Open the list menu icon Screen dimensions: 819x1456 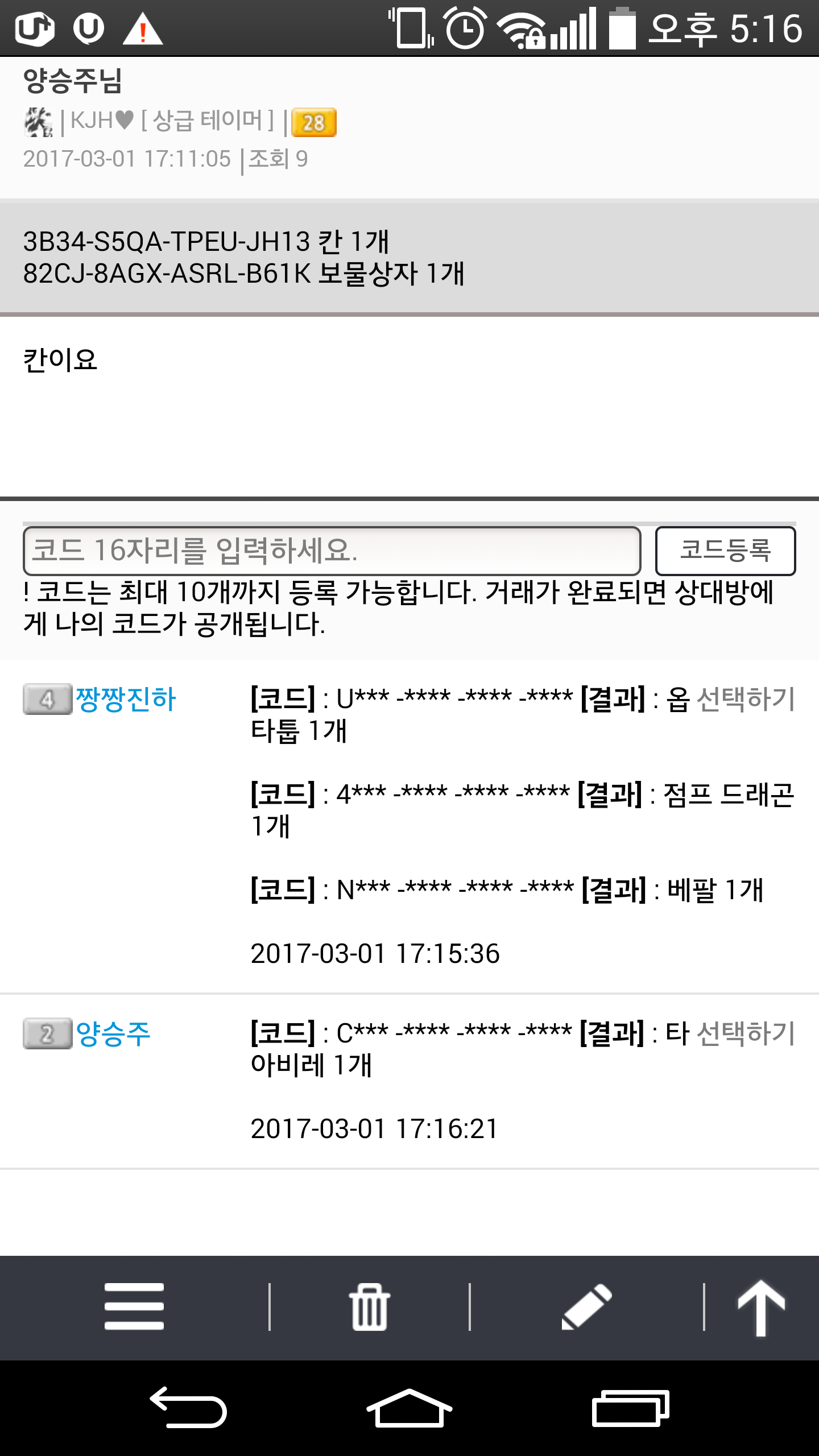(134, 1306)
